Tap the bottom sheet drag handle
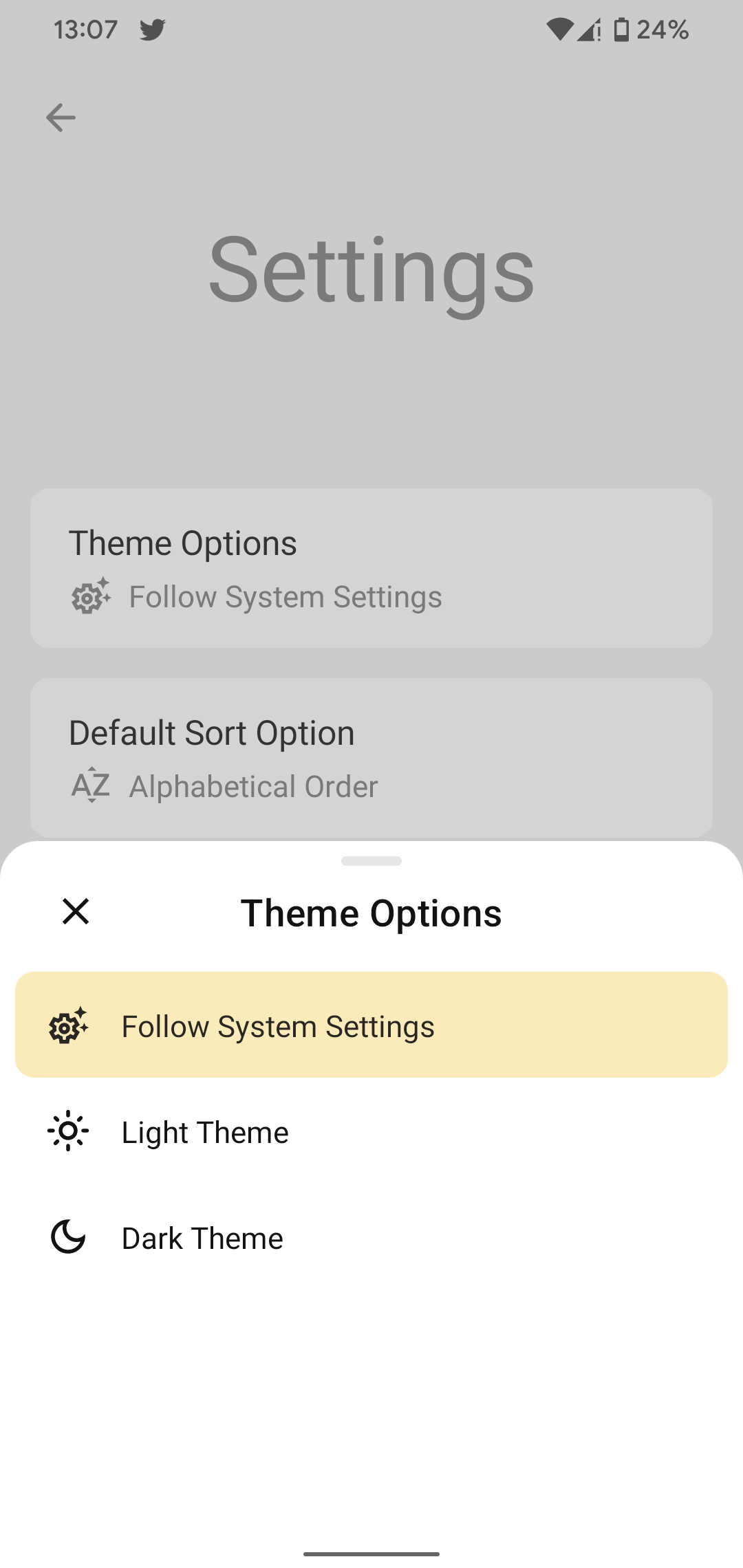This screenshot has width=743, height=1568. (371, 861)
